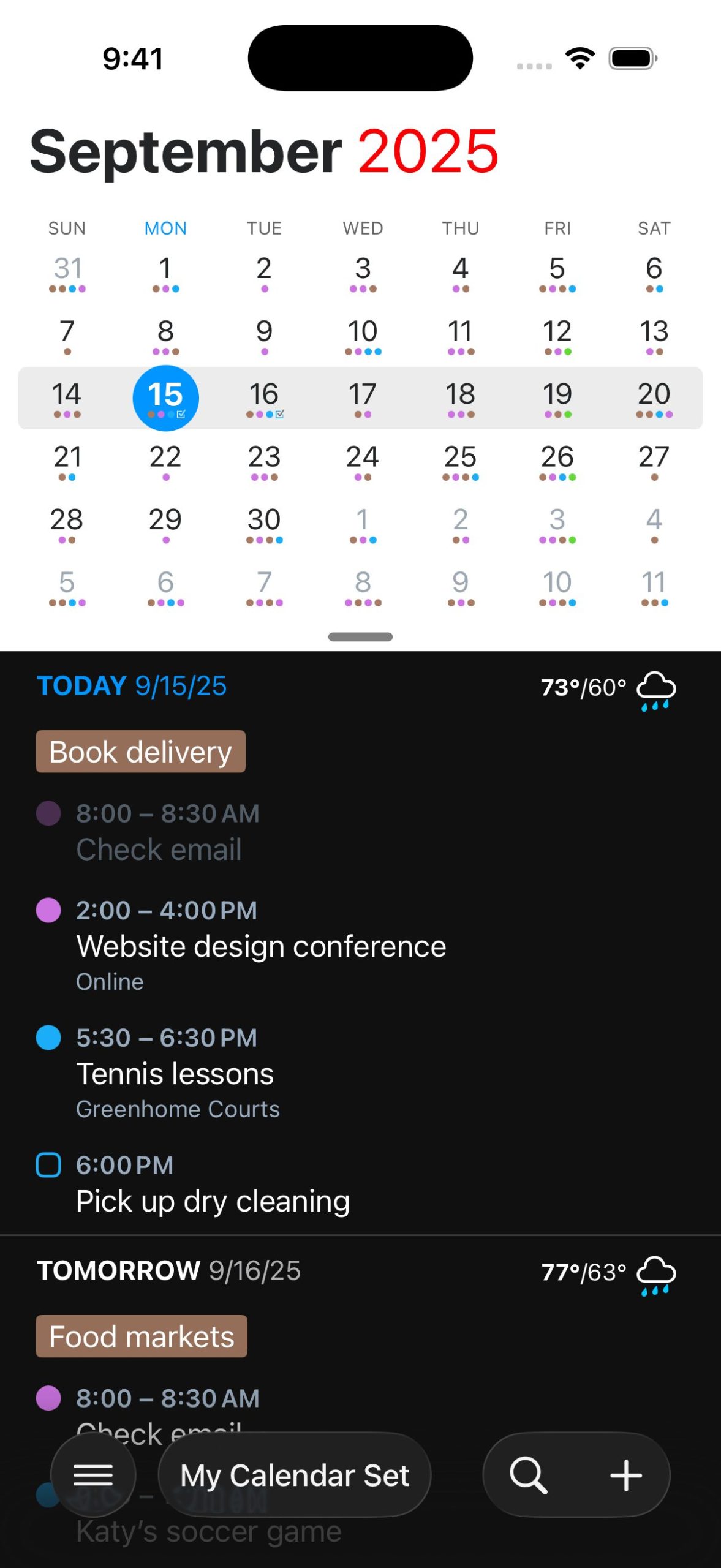Viewport: 721px width, 1568px height.
Task: Open the Food markets event
Action: coord(142,1336)
